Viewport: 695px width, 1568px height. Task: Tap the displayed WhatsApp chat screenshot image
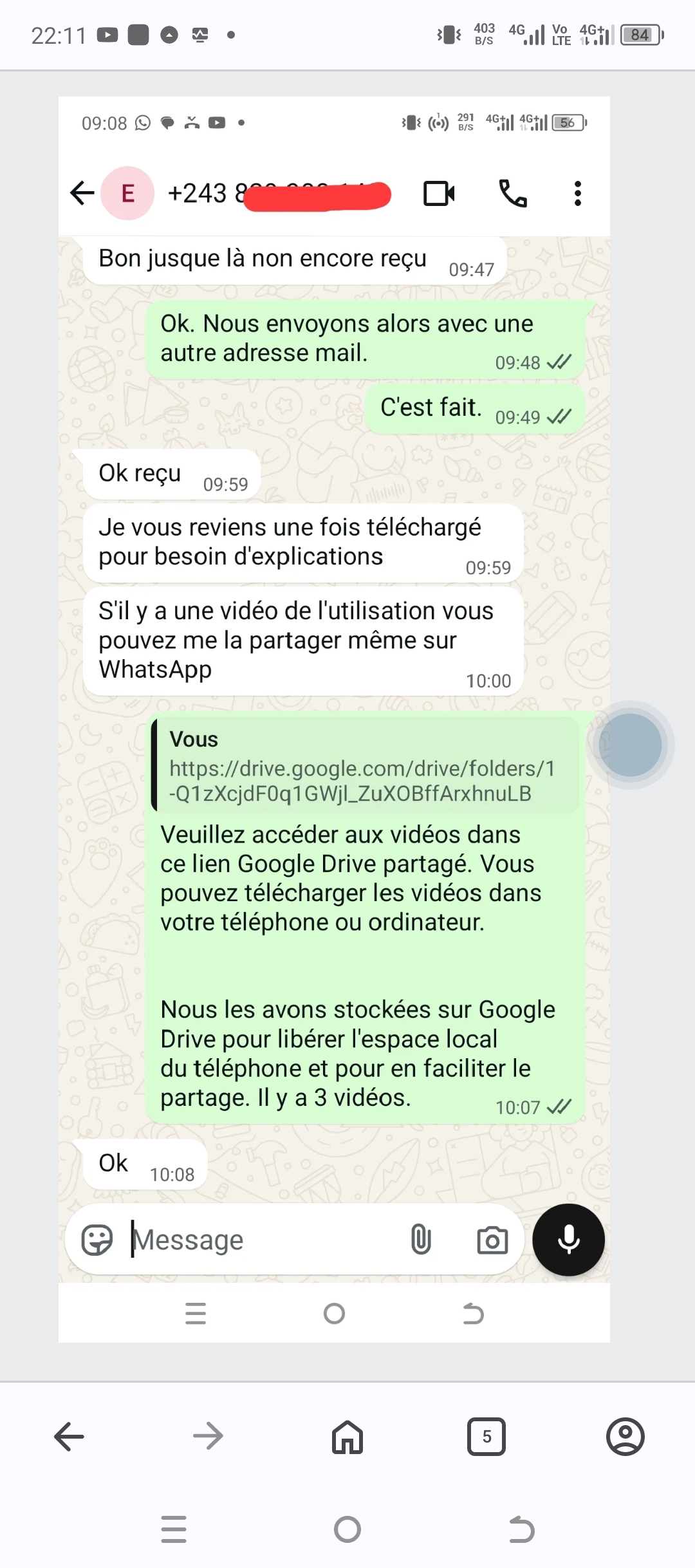pyautogui.click(x=334, y=708)
